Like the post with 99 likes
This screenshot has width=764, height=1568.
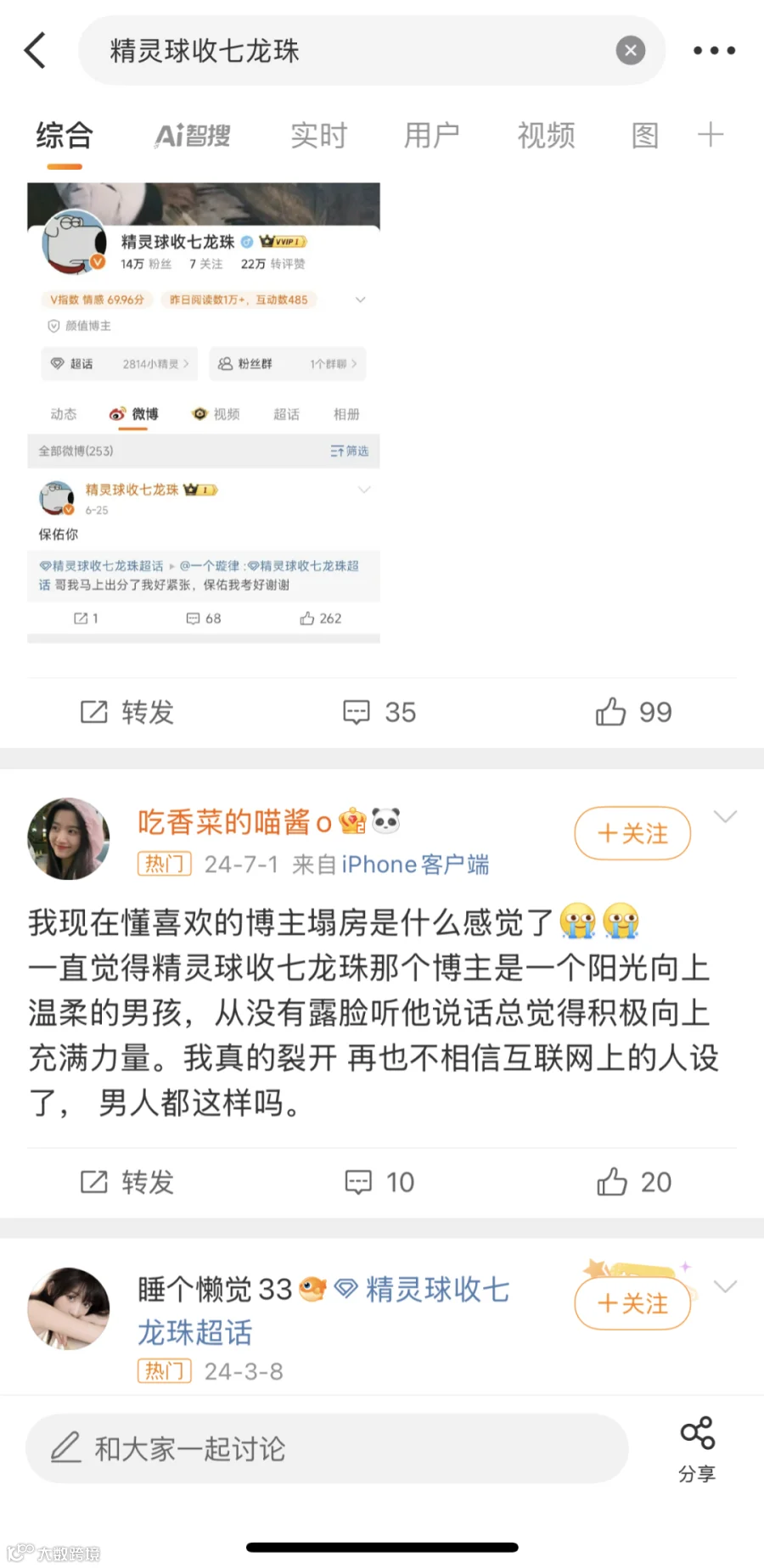click(x=633, y=712)
